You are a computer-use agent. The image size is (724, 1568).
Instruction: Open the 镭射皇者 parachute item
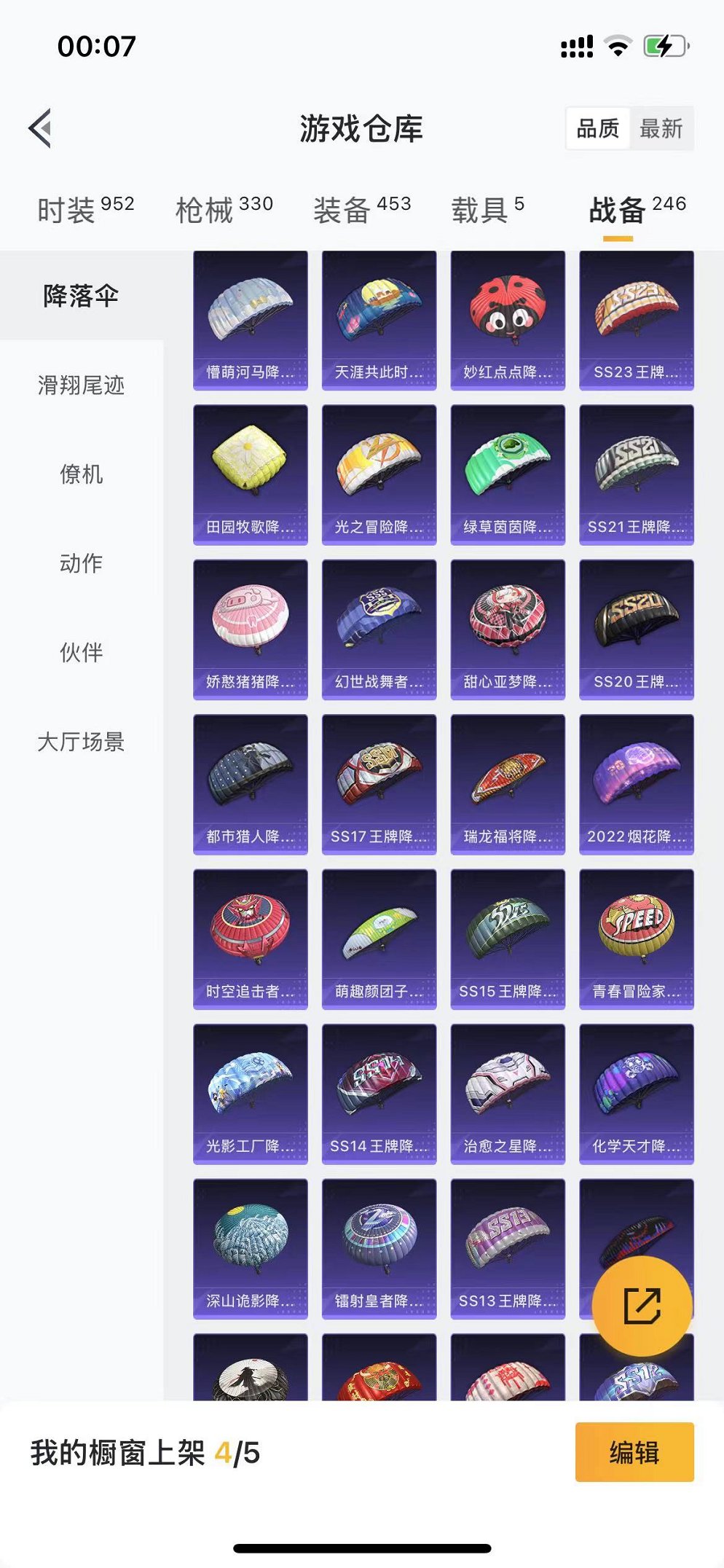pos(379,1248)
